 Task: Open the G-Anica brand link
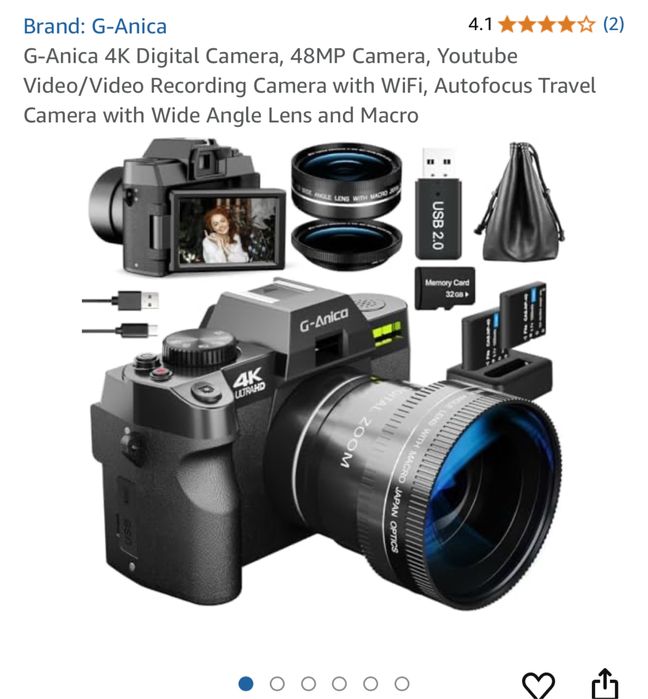tap(95, 26)
